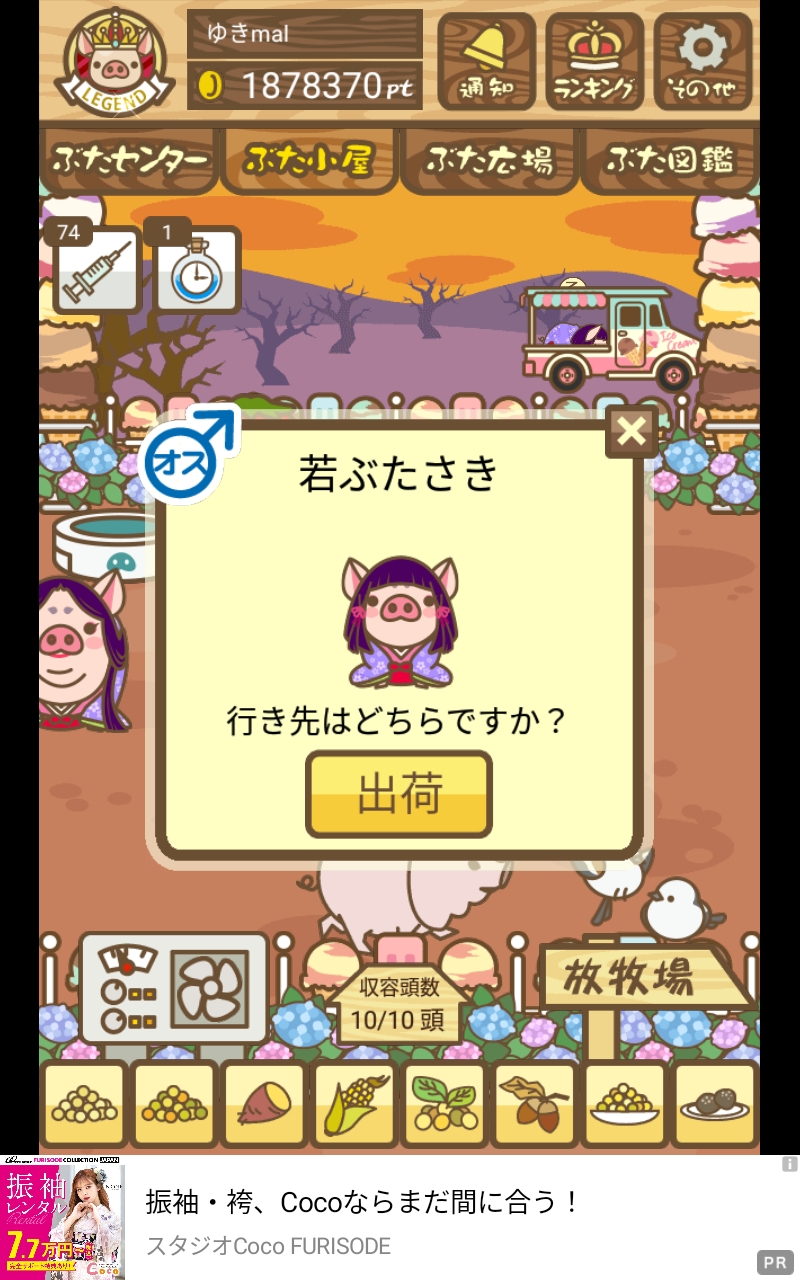The image size is (800, 1280).
Task: Select the corn feed
Action: tap(354, 1104)
